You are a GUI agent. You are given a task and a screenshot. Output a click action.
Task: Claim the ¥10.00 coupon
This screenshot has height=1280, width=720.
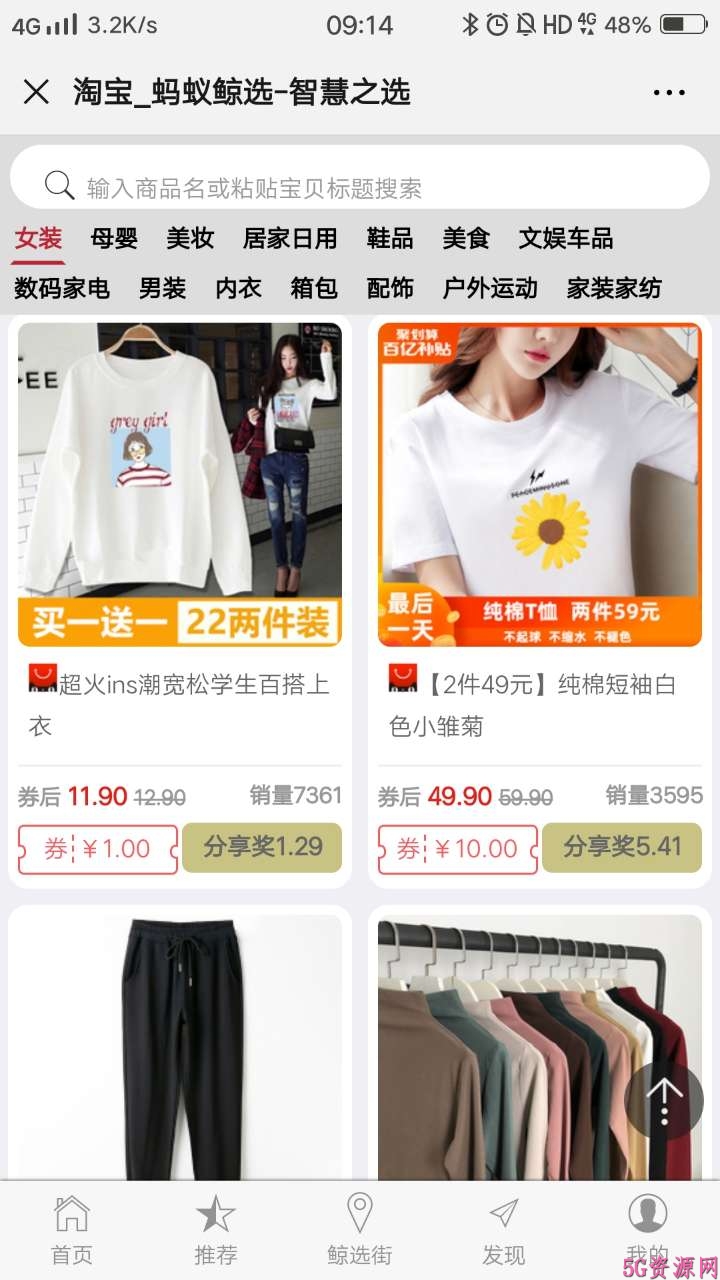[458, 849]
